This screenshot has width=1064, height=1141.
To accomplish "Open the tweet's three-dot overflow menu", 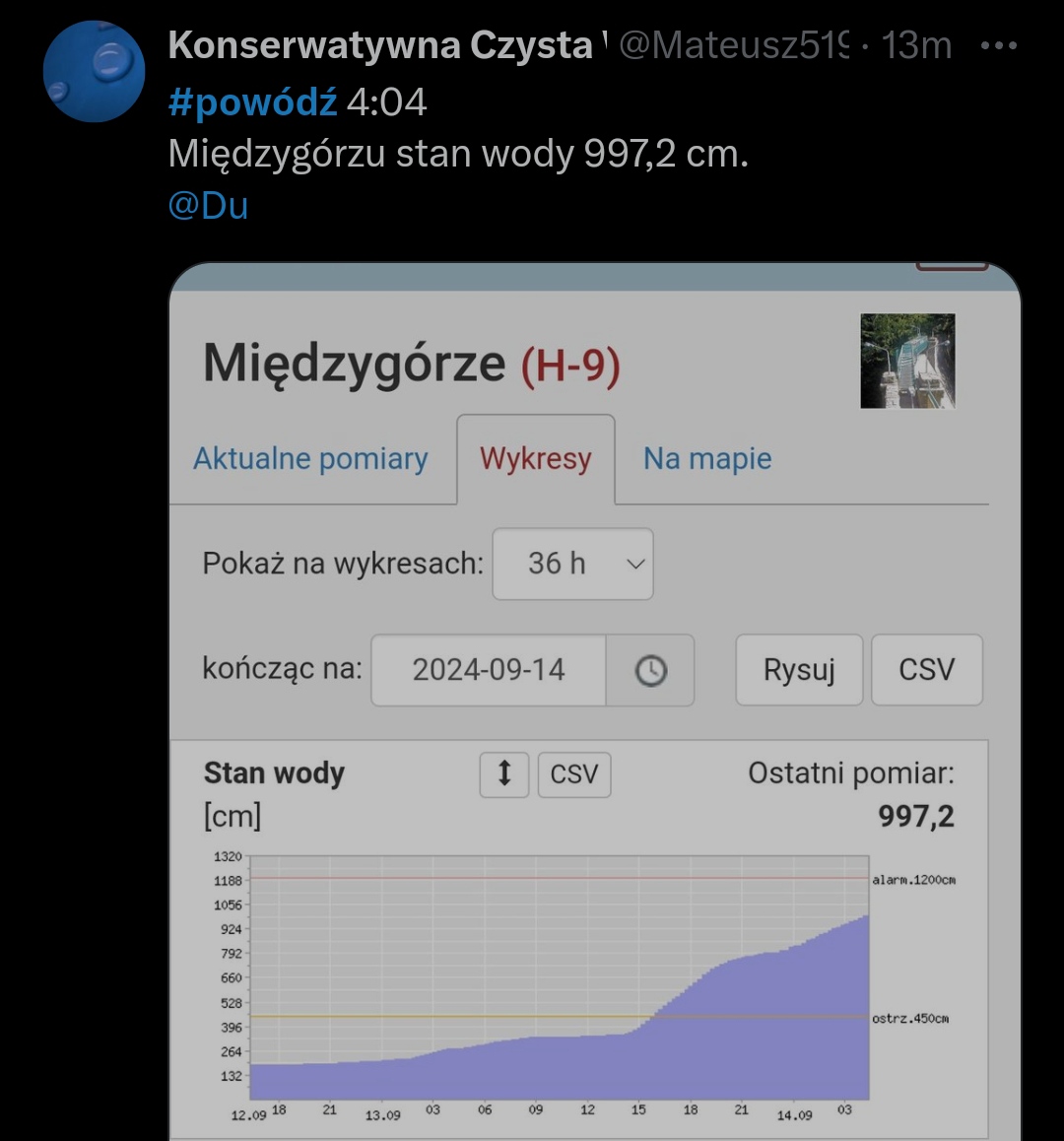I will click(x=999, y=45).
